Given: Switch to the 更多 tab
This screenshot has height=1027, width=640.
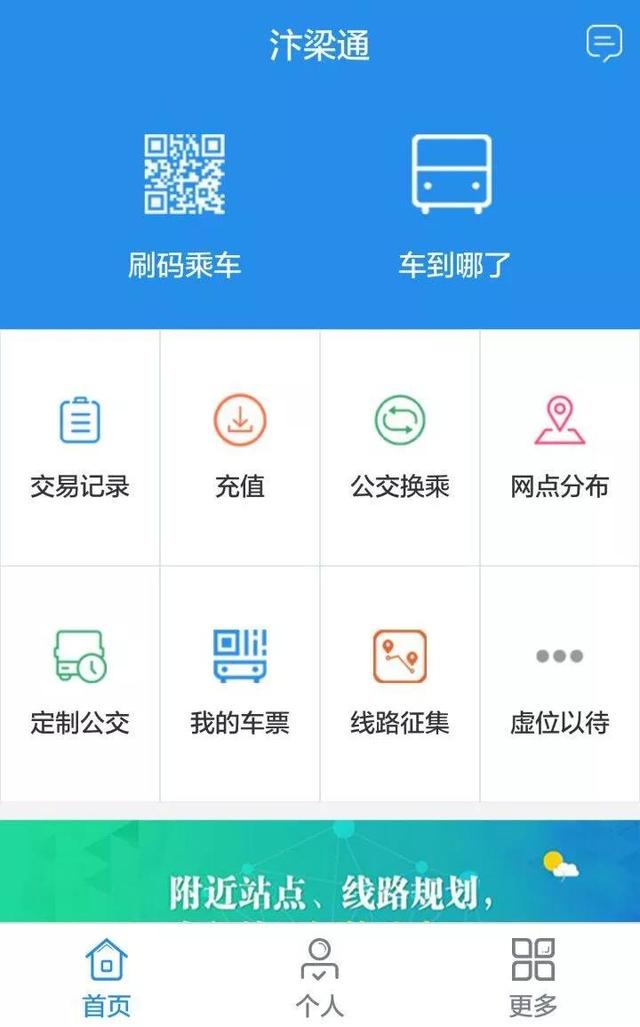Looking at the screenshot, I should [x=533, y=977].
